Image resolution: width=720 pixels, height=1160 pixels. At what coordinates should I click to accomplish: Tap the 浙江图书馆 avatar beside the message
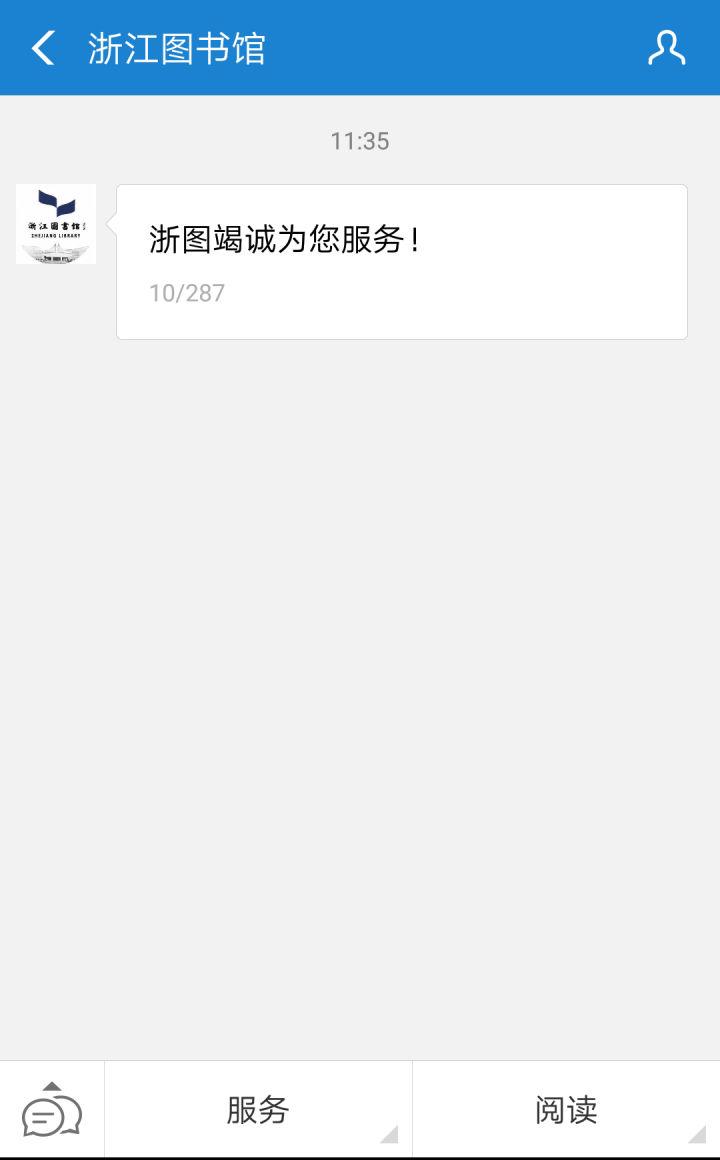(x=56, y=224)
